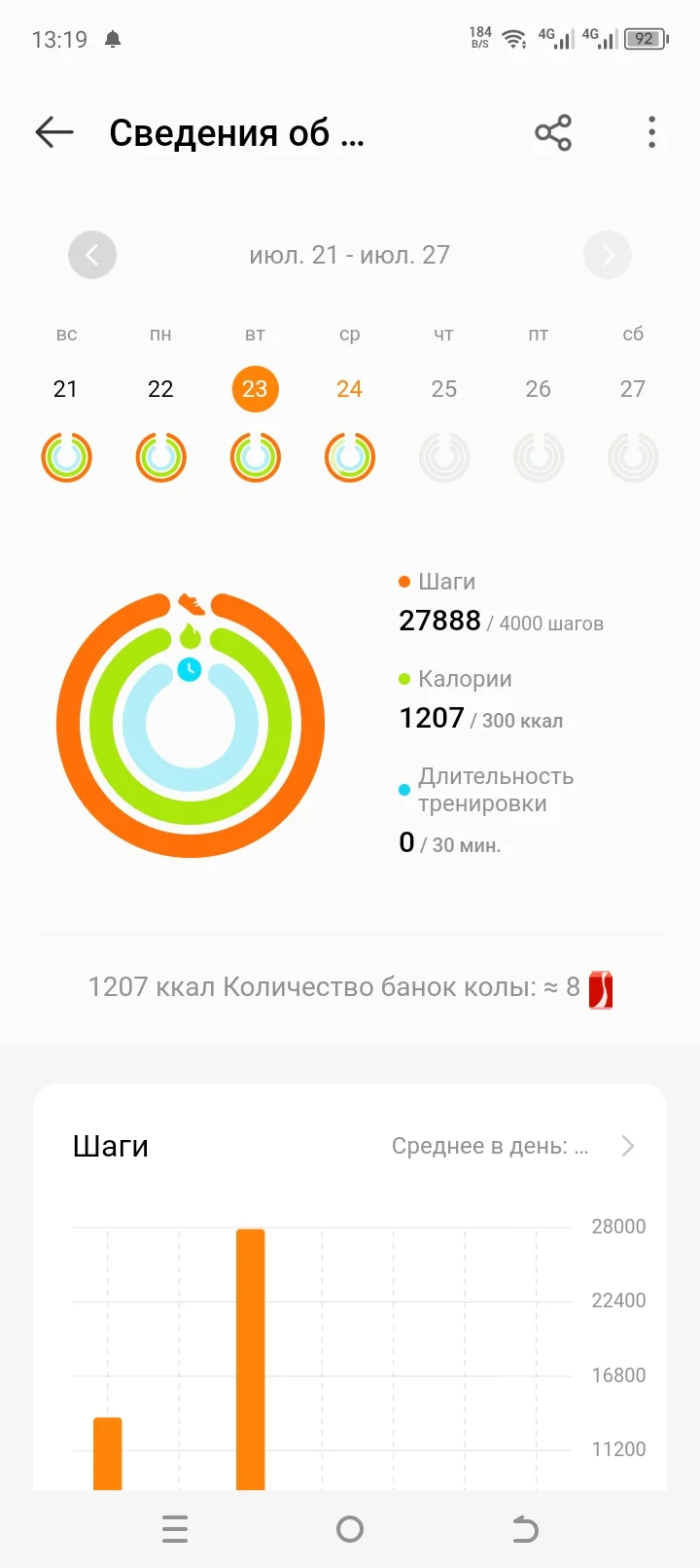Tap the tallest orange bar in steps chart
700x1568 pixels.
[251, 1362]
